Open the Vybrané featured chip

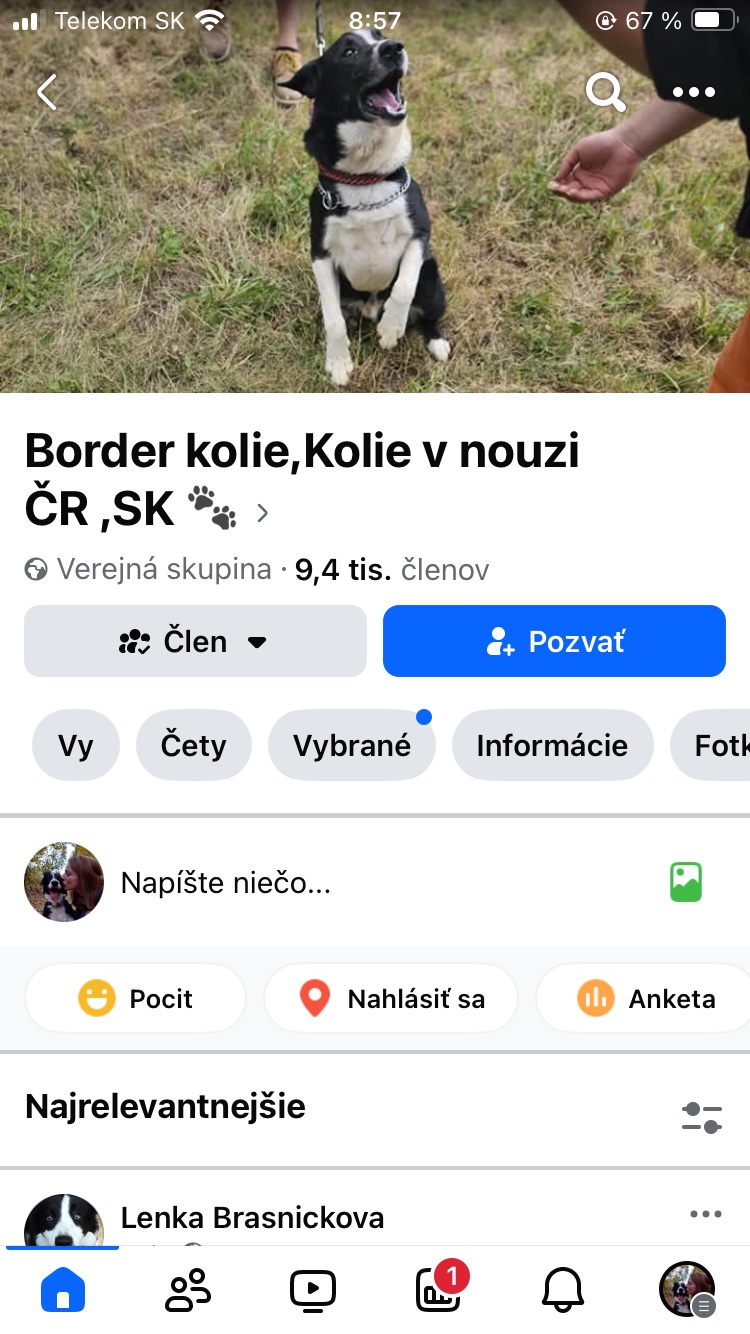351,745
